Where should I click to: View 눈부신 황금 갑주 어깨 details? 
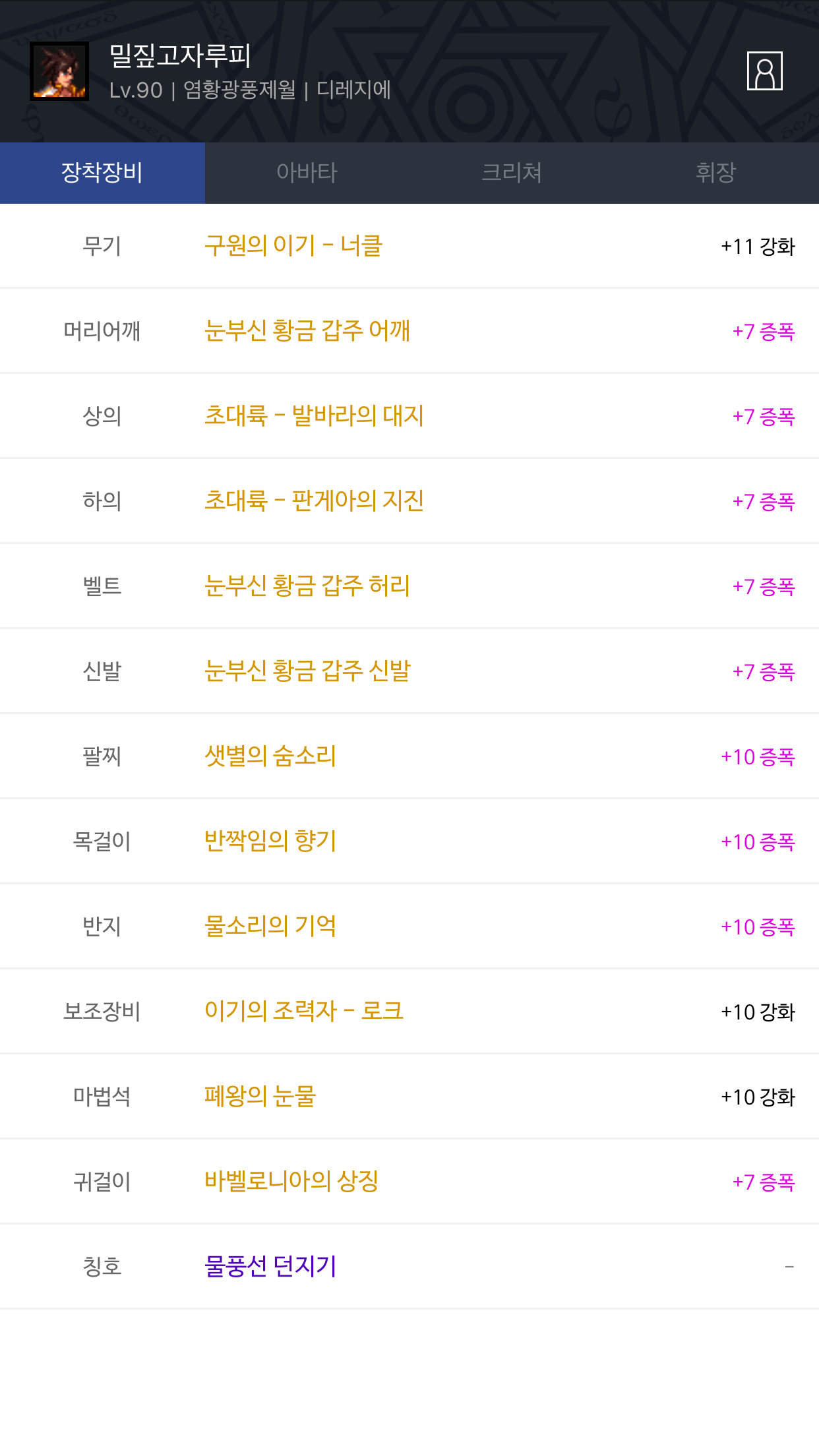click(307, 330)
